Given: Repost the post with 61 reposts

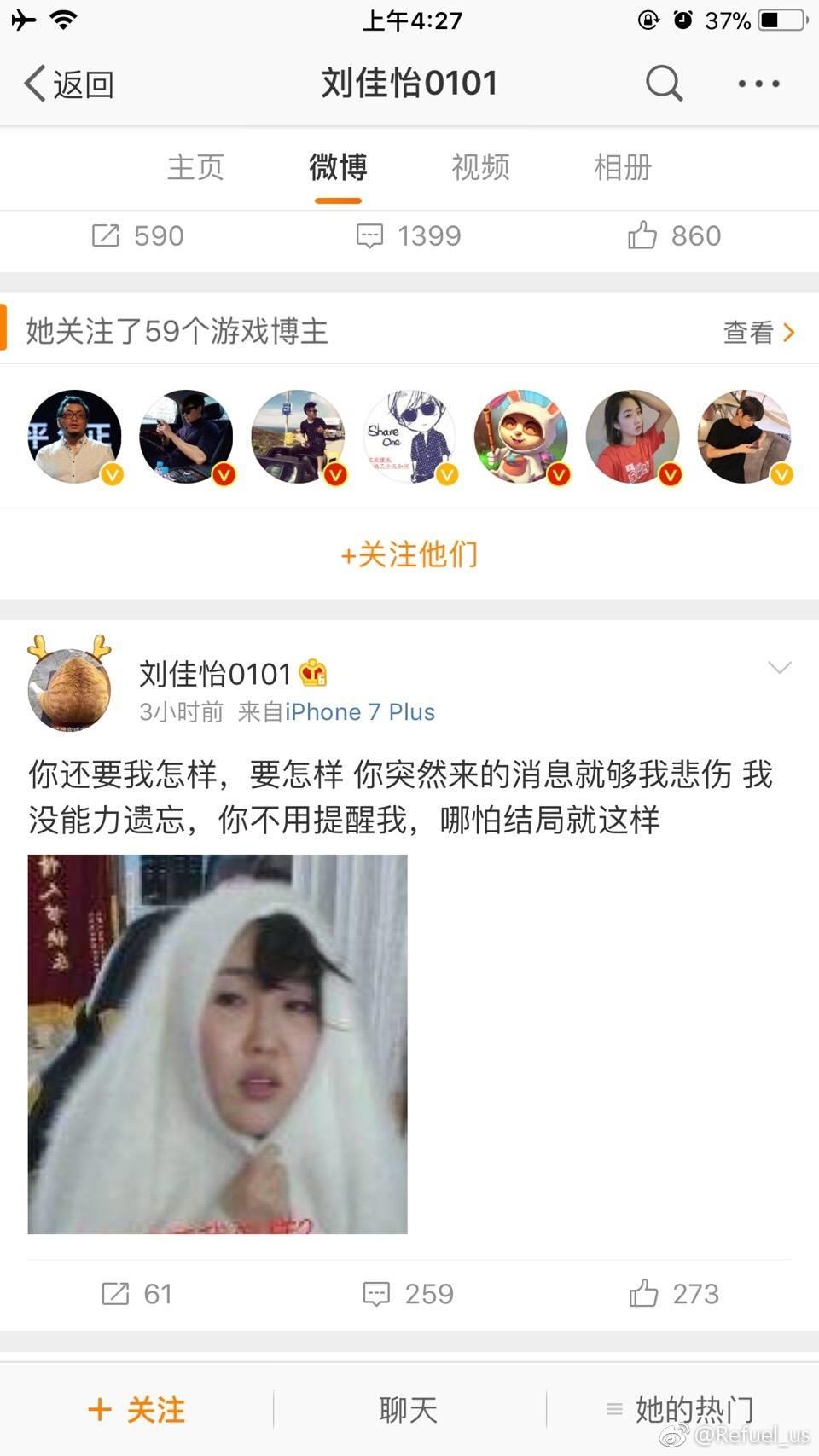Looking at the screenshot, I should [136, 1294].
